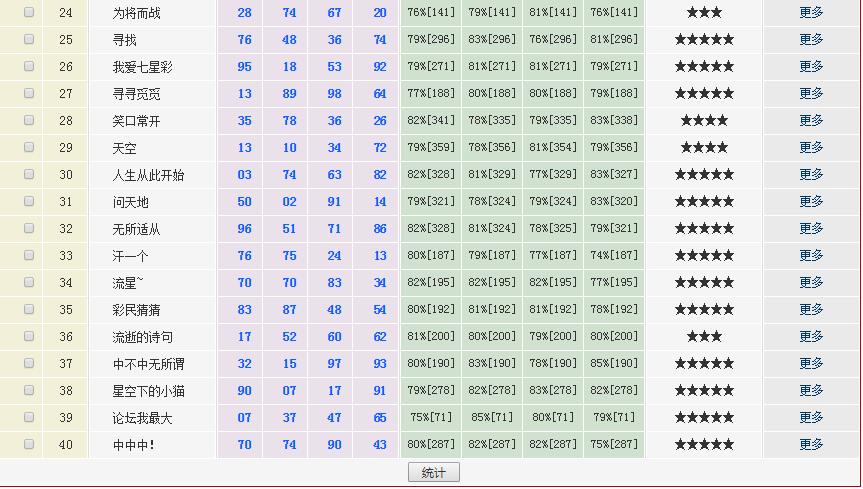Check the box for row 36 流逝的诗句

[x=29, y=336]
